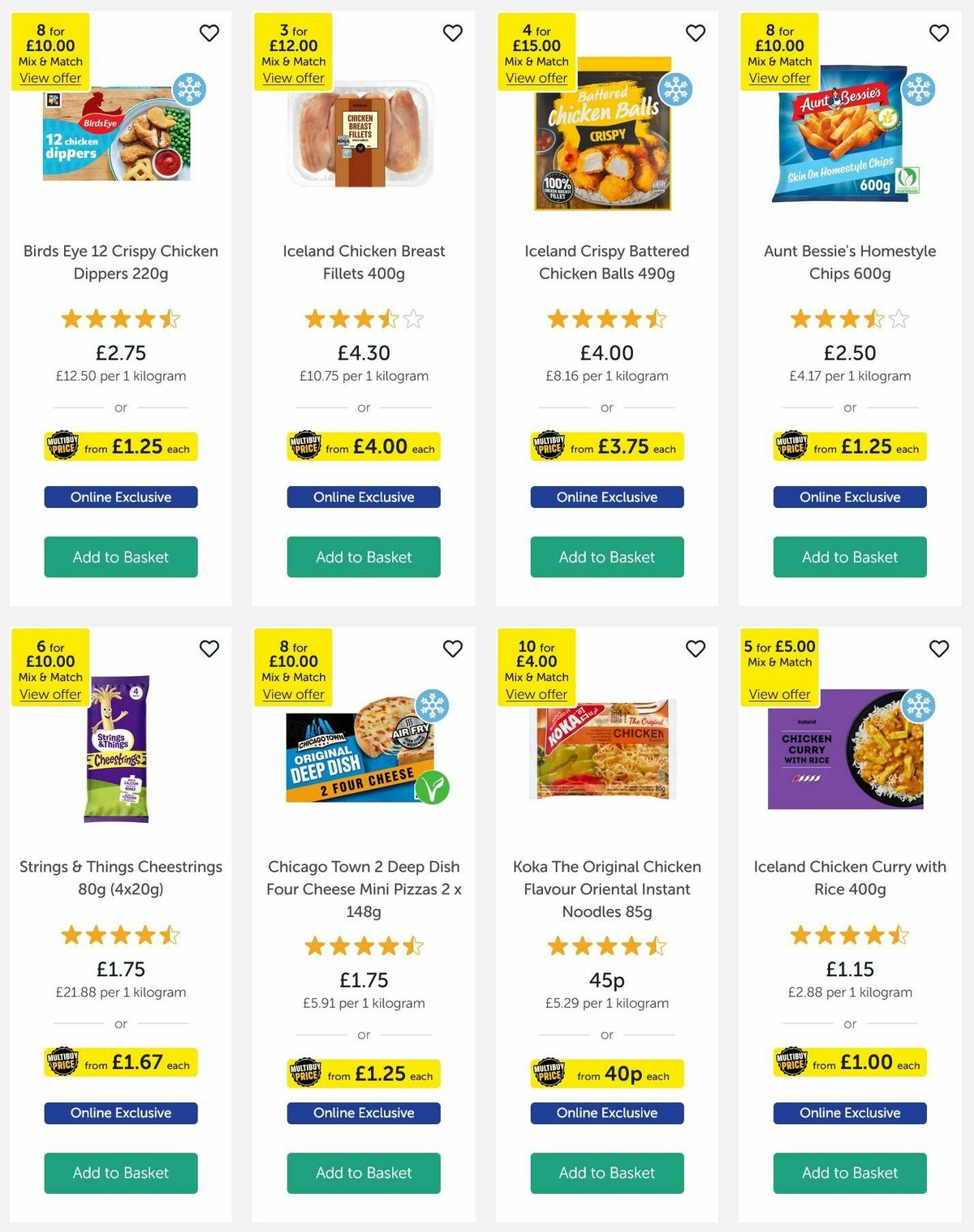Add Birds Eye Crispy Chicken Dippers to basket

[x=120, y=558]
